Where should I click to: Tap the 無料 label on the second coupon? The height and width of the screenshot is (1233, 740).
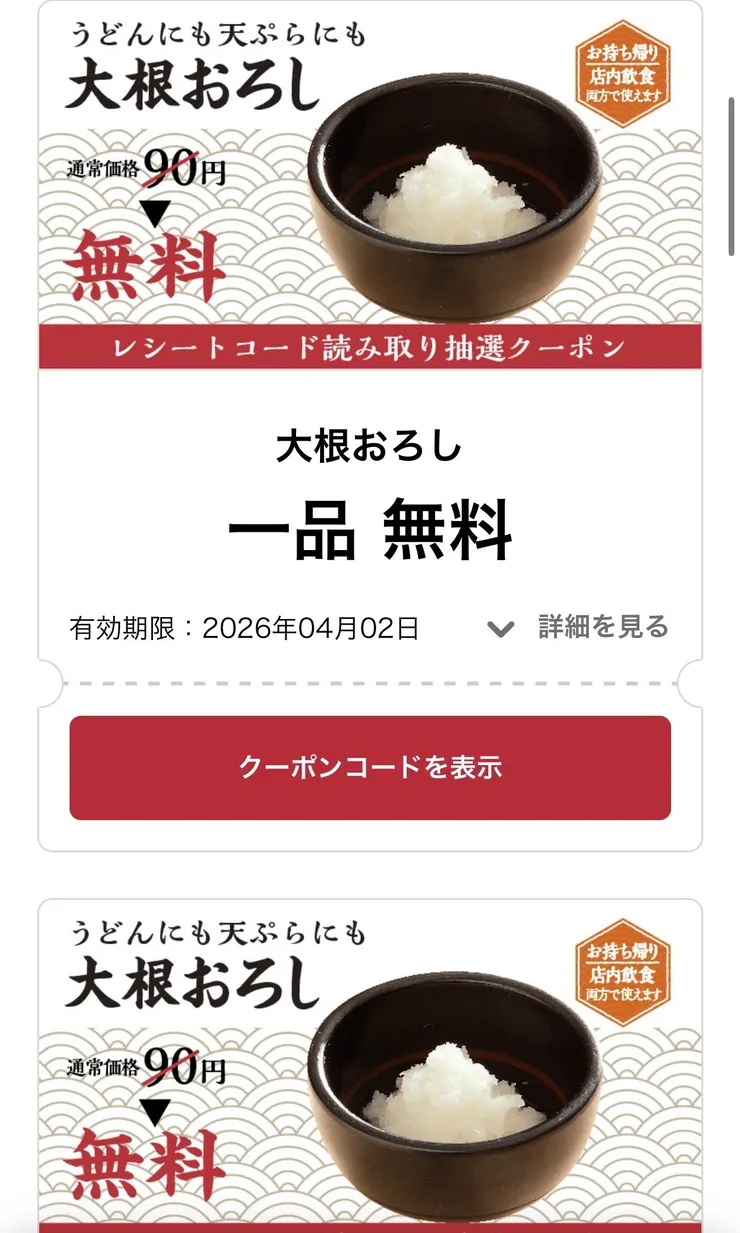148,1165
